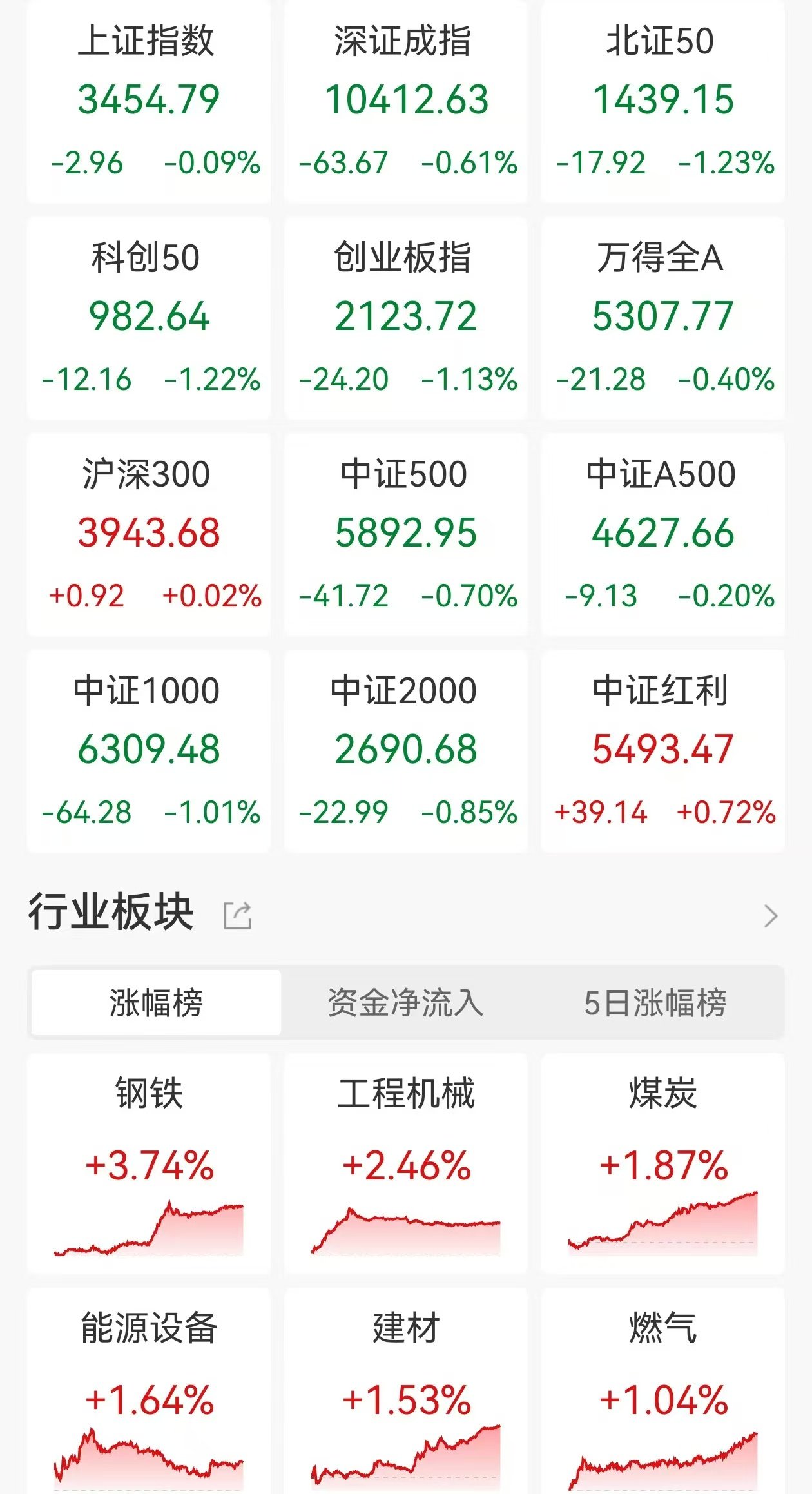Open the 万得全A index card
Screen dimensions: 812x1494
tap(663, 318)
